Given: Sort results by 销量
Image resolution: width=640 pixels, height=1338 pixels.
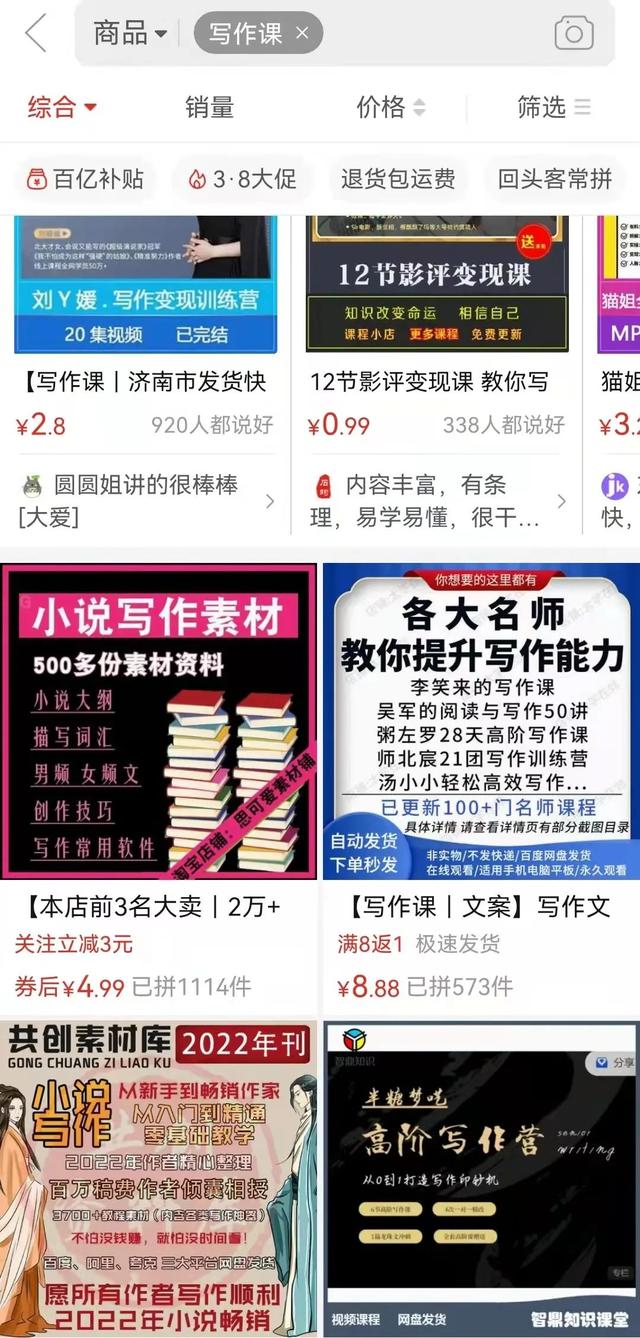Looking at the screenshot, I should 209,107.
